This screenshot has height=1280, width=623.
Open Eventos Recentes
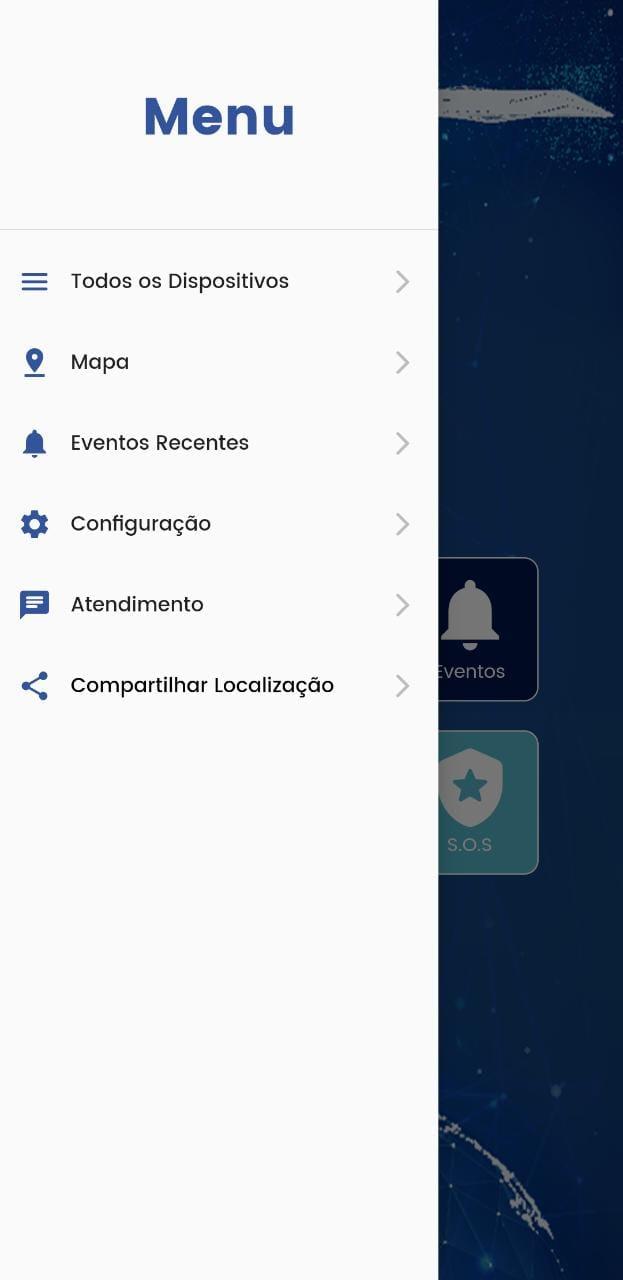pyautogui.click(x=218, y=443)
